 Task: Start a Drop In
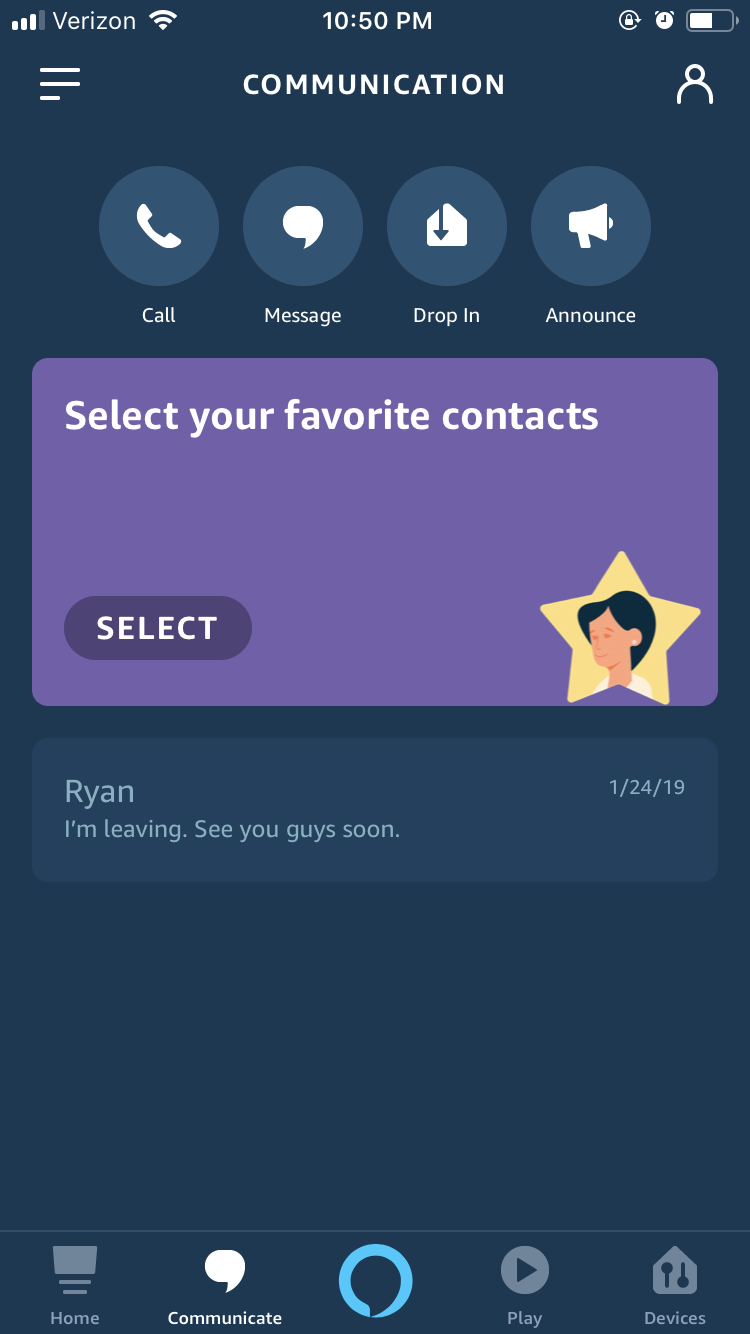tap(447, 227)
